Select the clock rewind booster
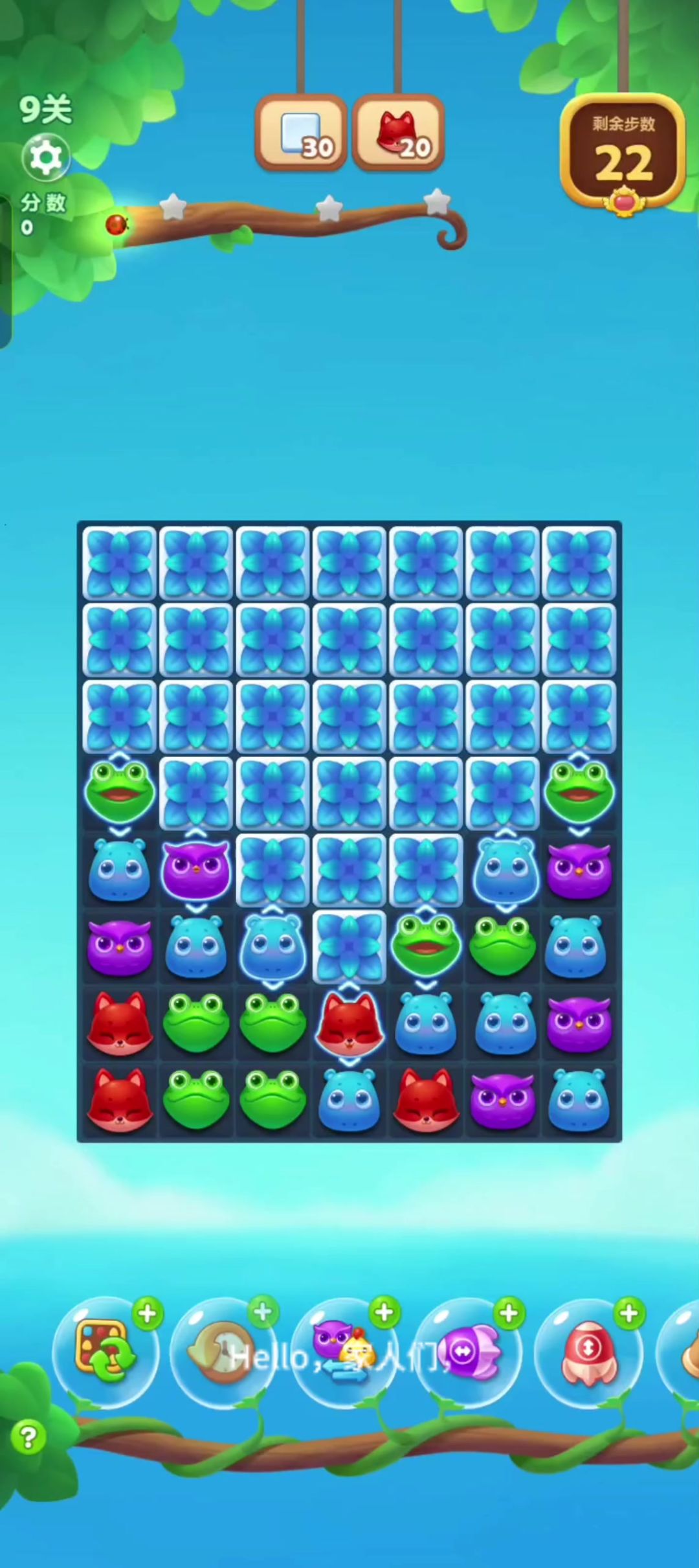The height and width of the screenshot is (1568, 699). click(222, 1351)
